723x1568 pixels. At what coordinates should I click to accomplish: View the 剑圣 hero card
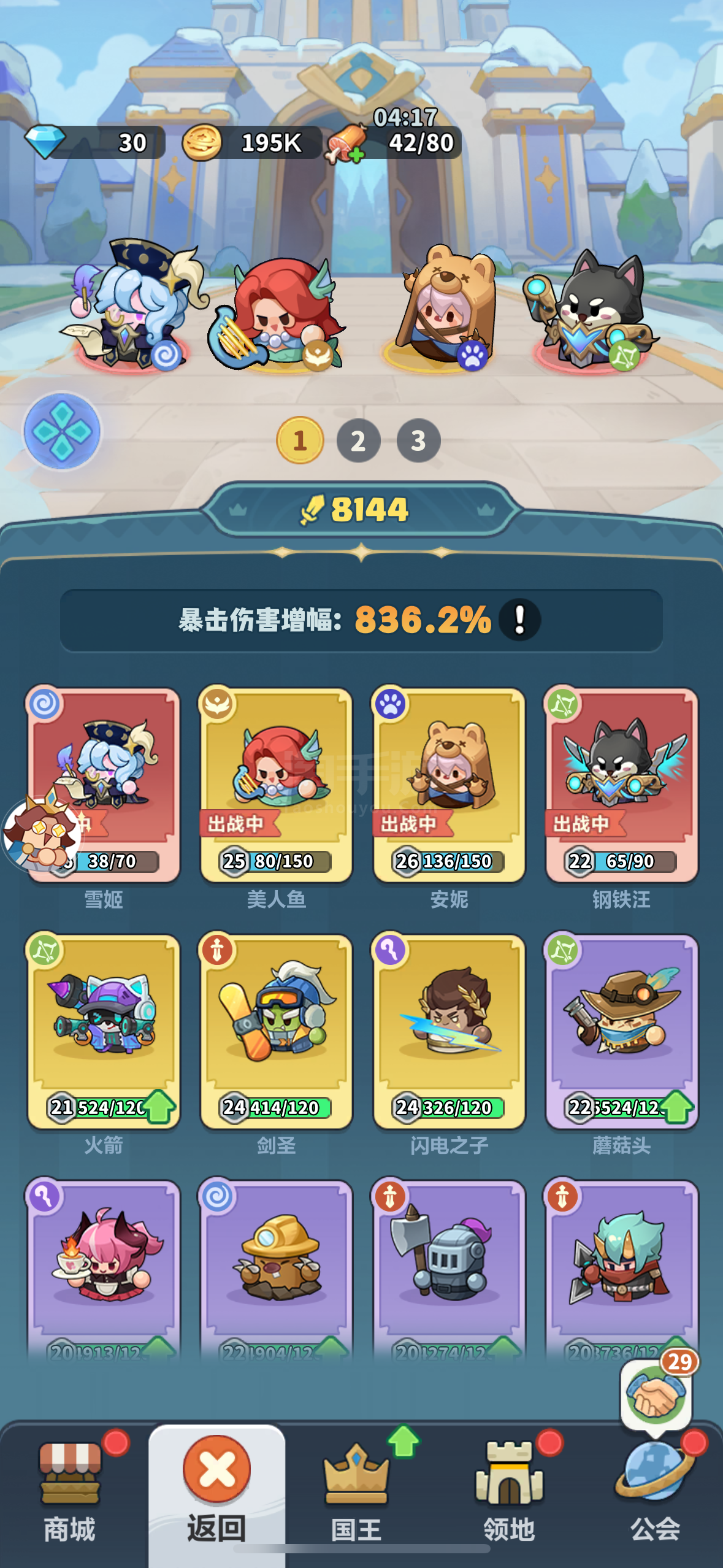[276, 1032]
